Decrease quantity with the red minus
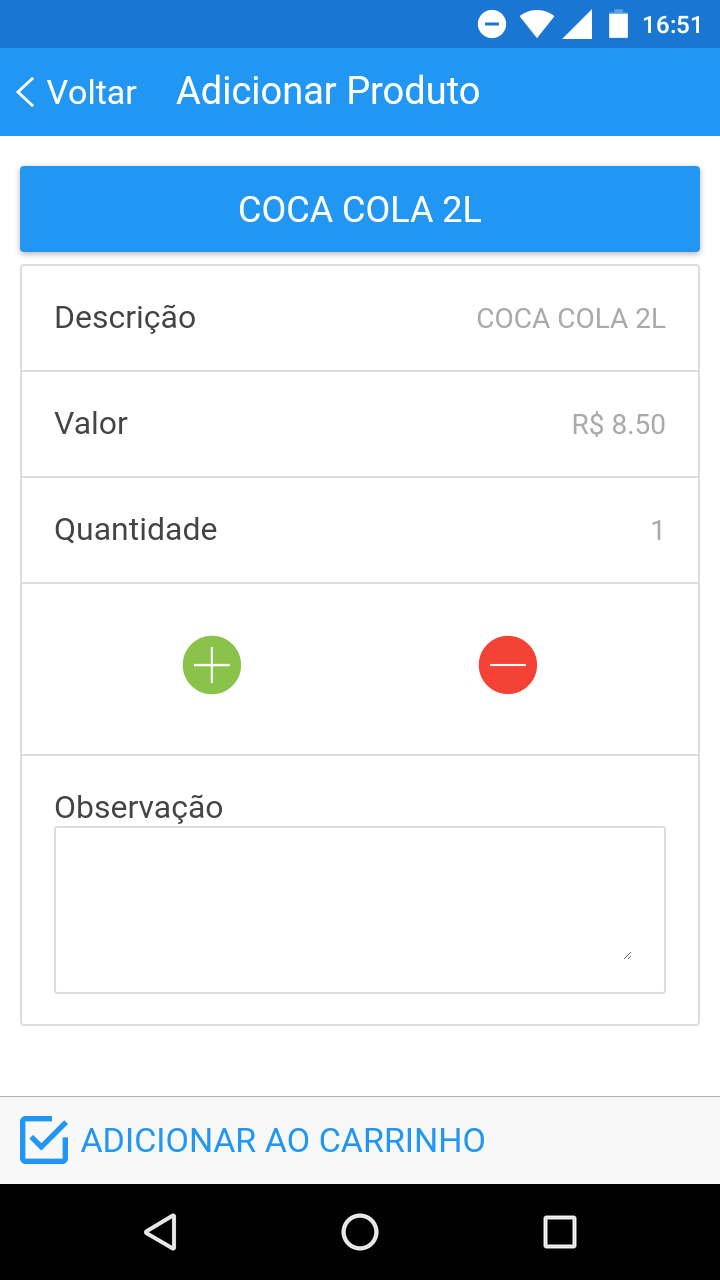This screenshot has height=1280, width=720. click(508, 665)
